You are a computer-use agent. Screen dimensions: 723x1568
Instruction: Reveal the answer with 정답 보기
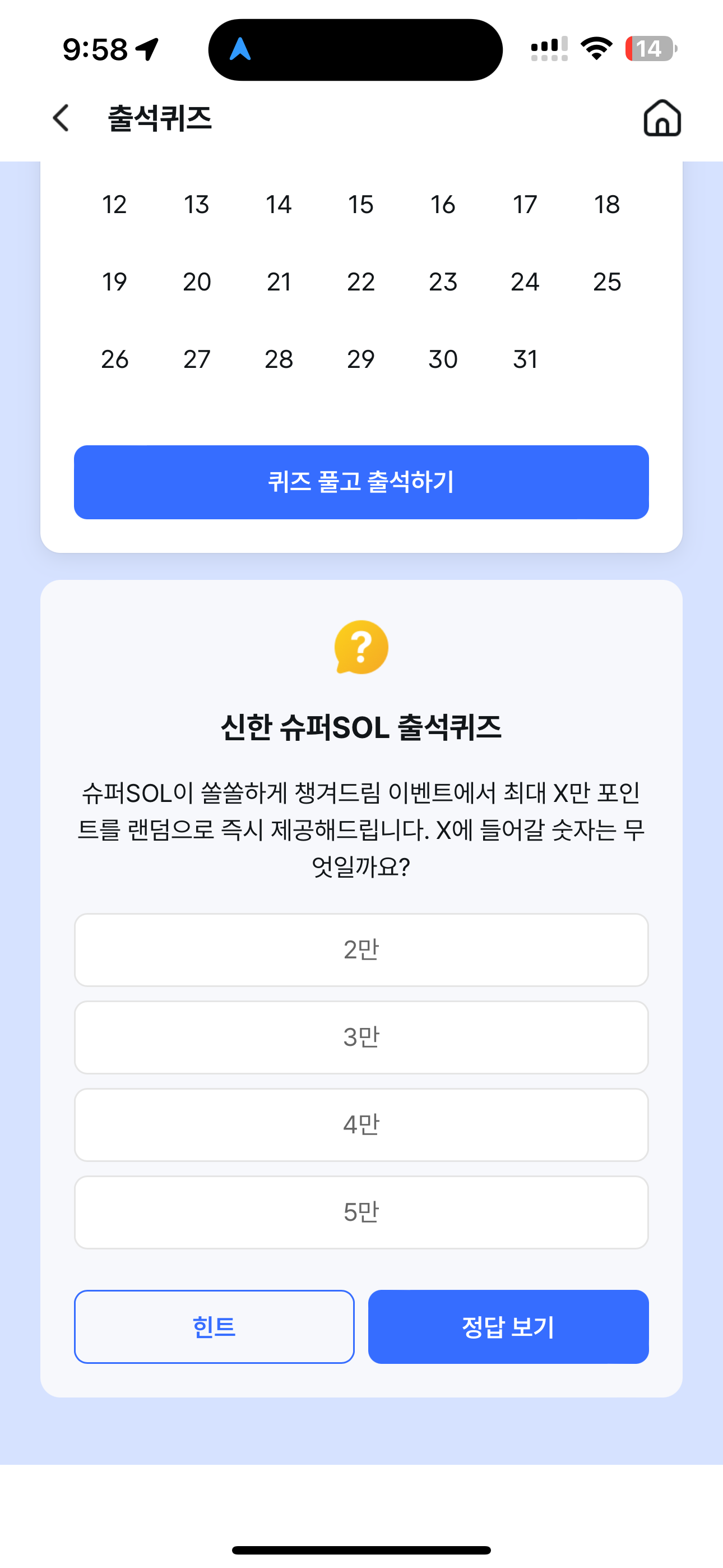(x=508, y=1326)
